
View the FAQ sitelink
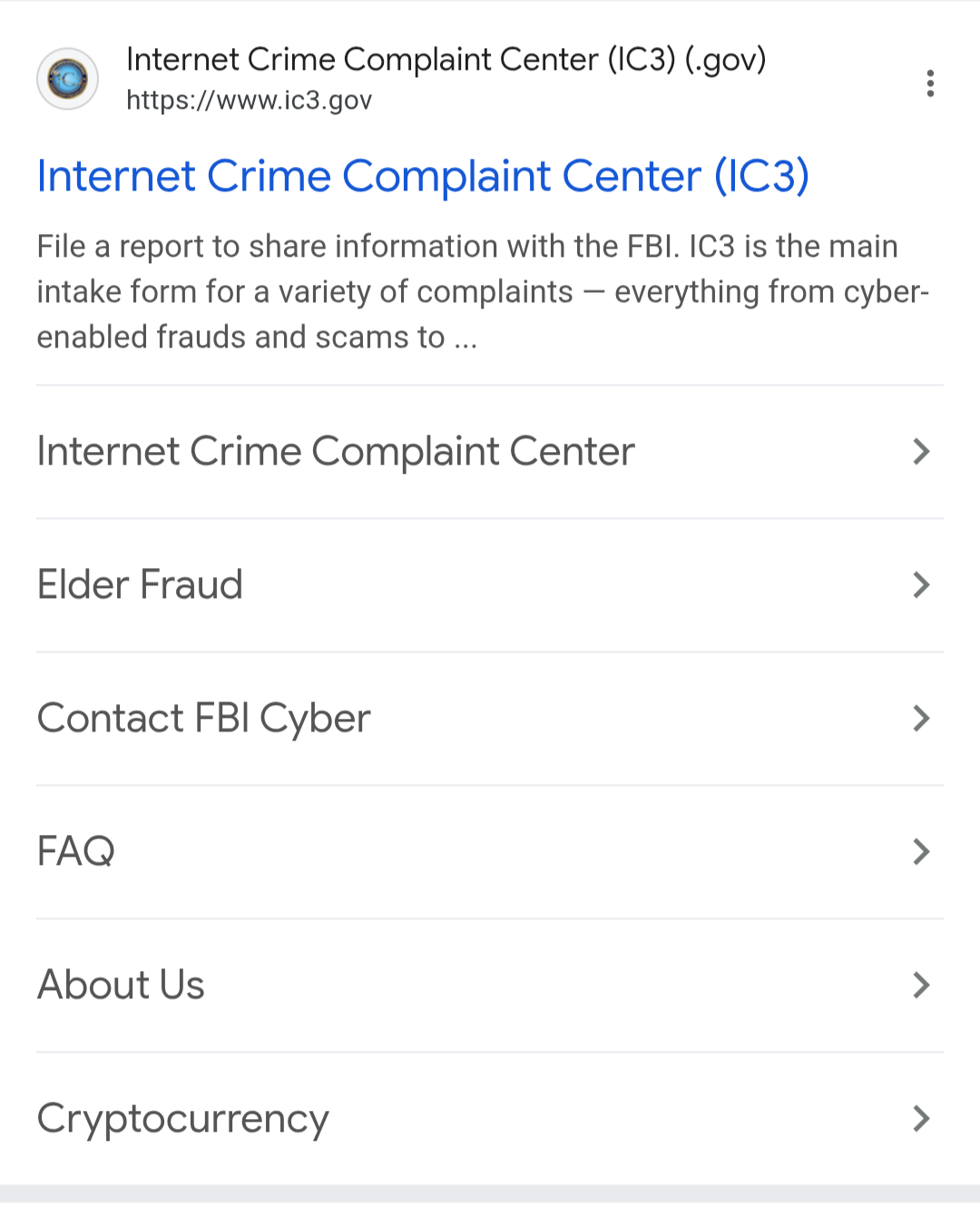coord(77,852)
